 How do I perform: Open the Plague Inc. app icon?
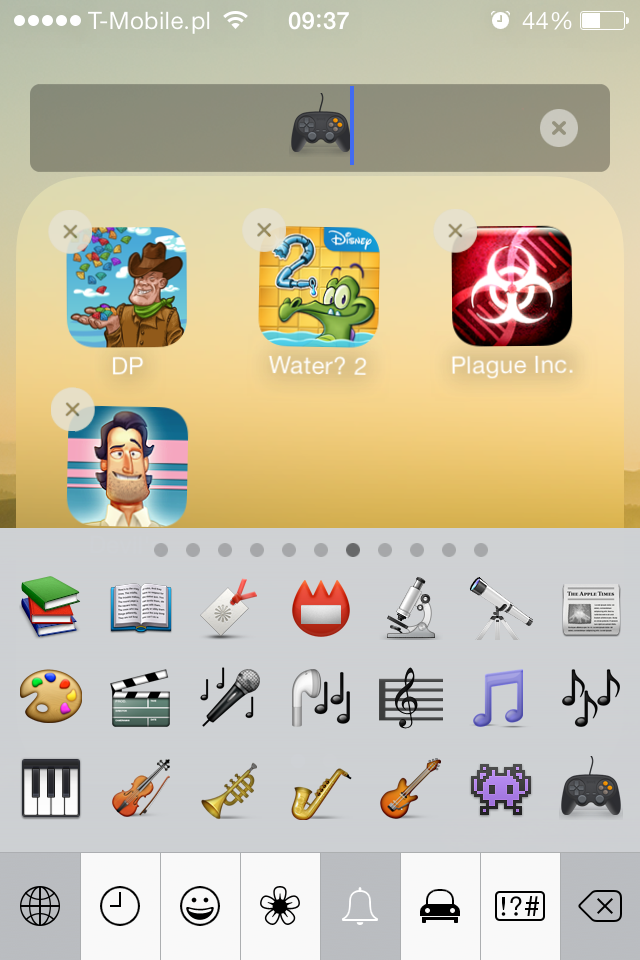[x=511, y=286]
